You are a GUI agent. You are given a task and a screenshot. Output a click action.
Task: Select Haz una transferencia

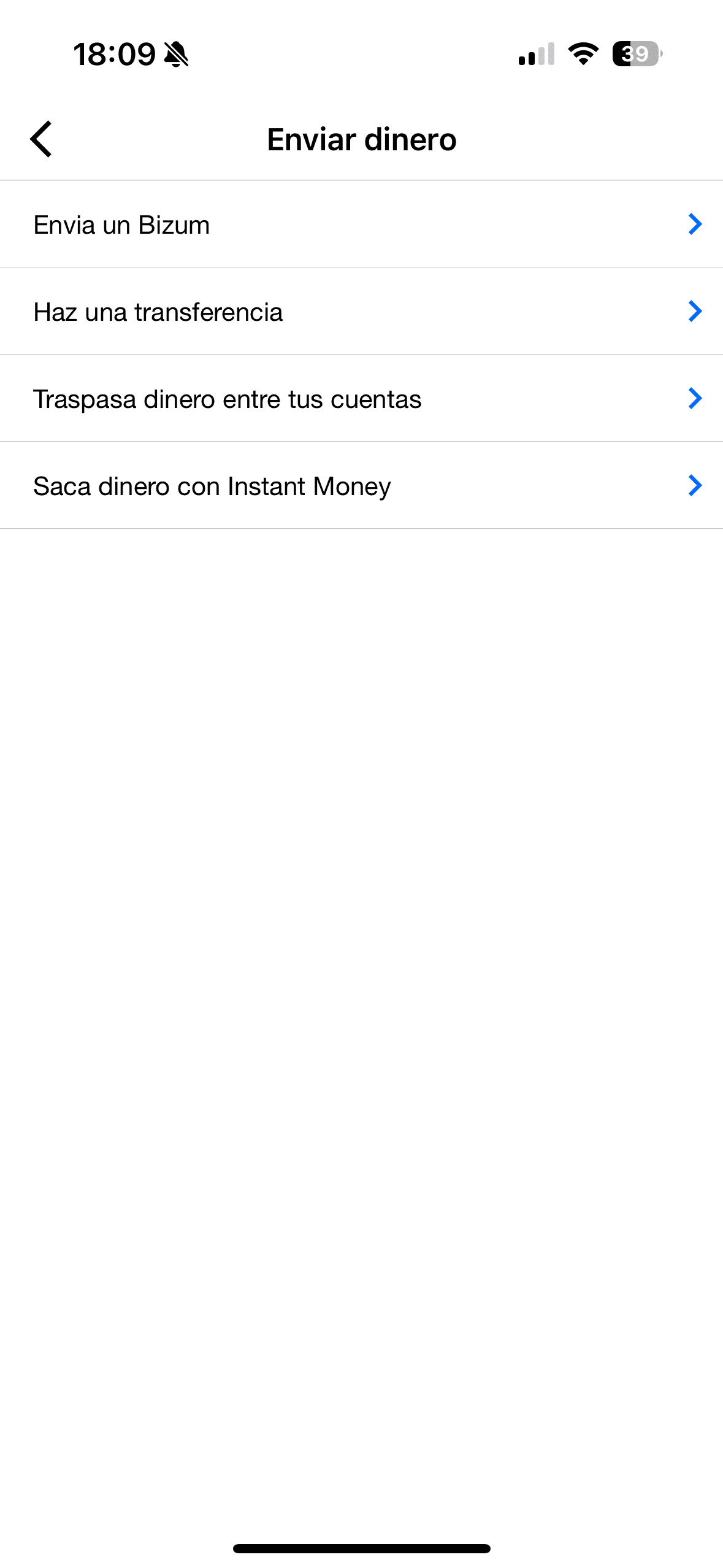tap(361, 312)
